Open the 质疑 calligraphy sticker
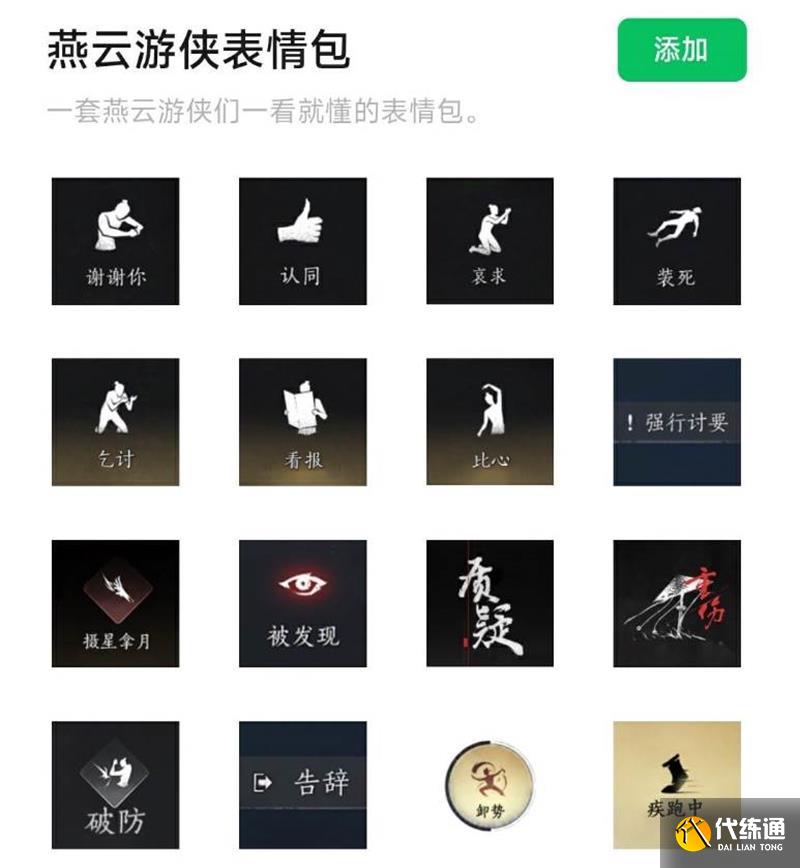 tap(489, 603)
